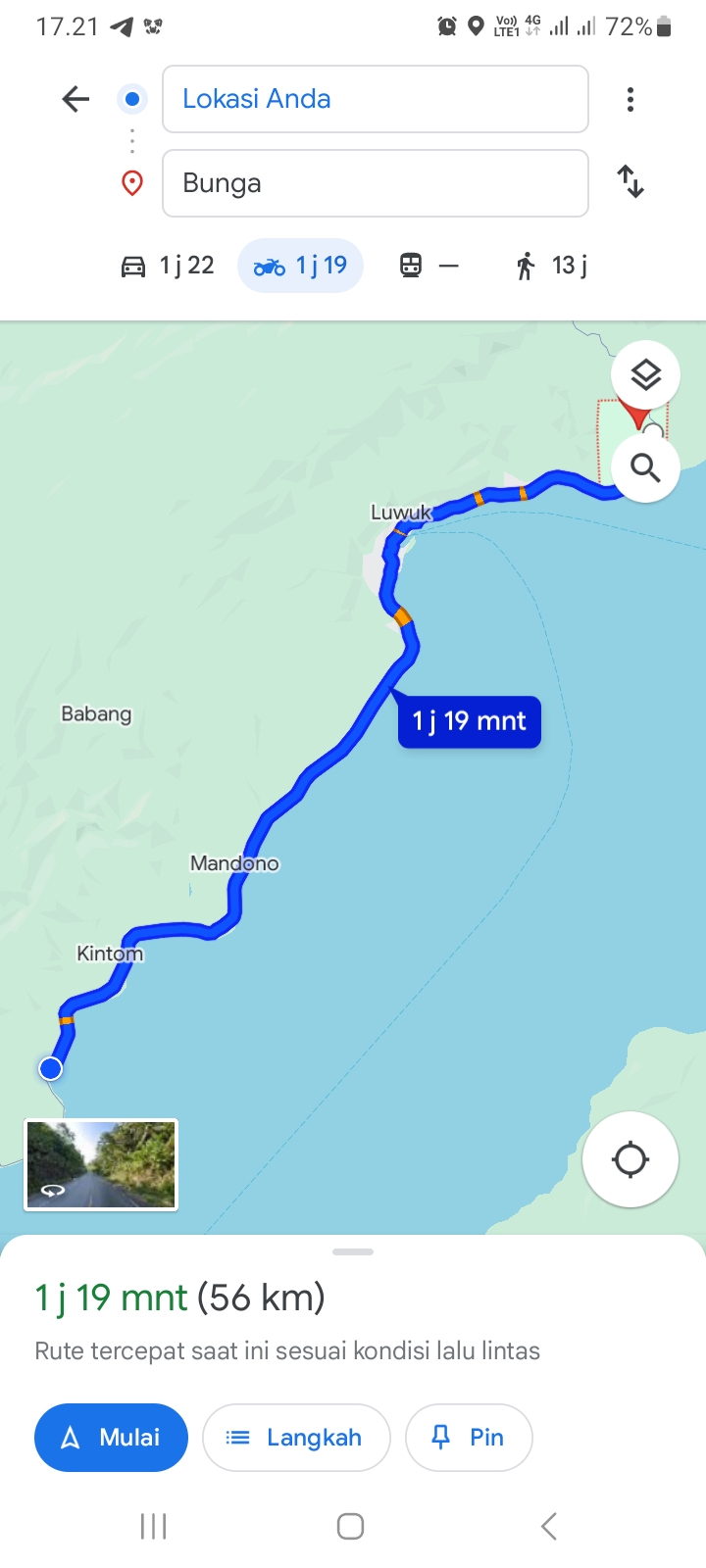Open the three-dot overflow menu
Image resolution: width=706 pixels, height=1568 pixels.
[x=630, y=99]
